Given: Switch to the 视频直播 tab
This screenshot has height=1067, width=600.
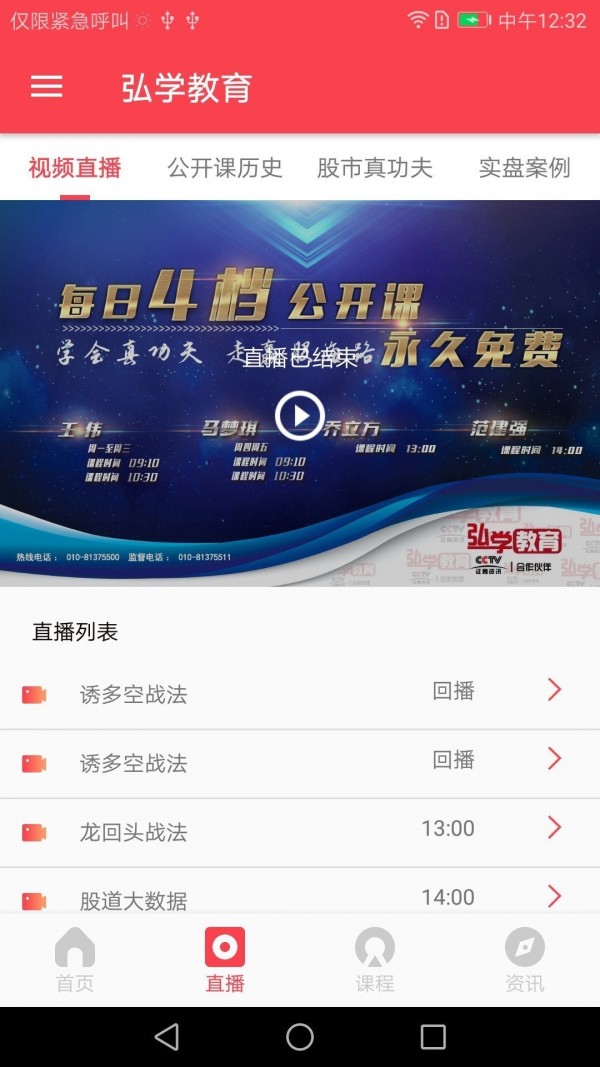Looking at the screenshot, I should (75, 168).
